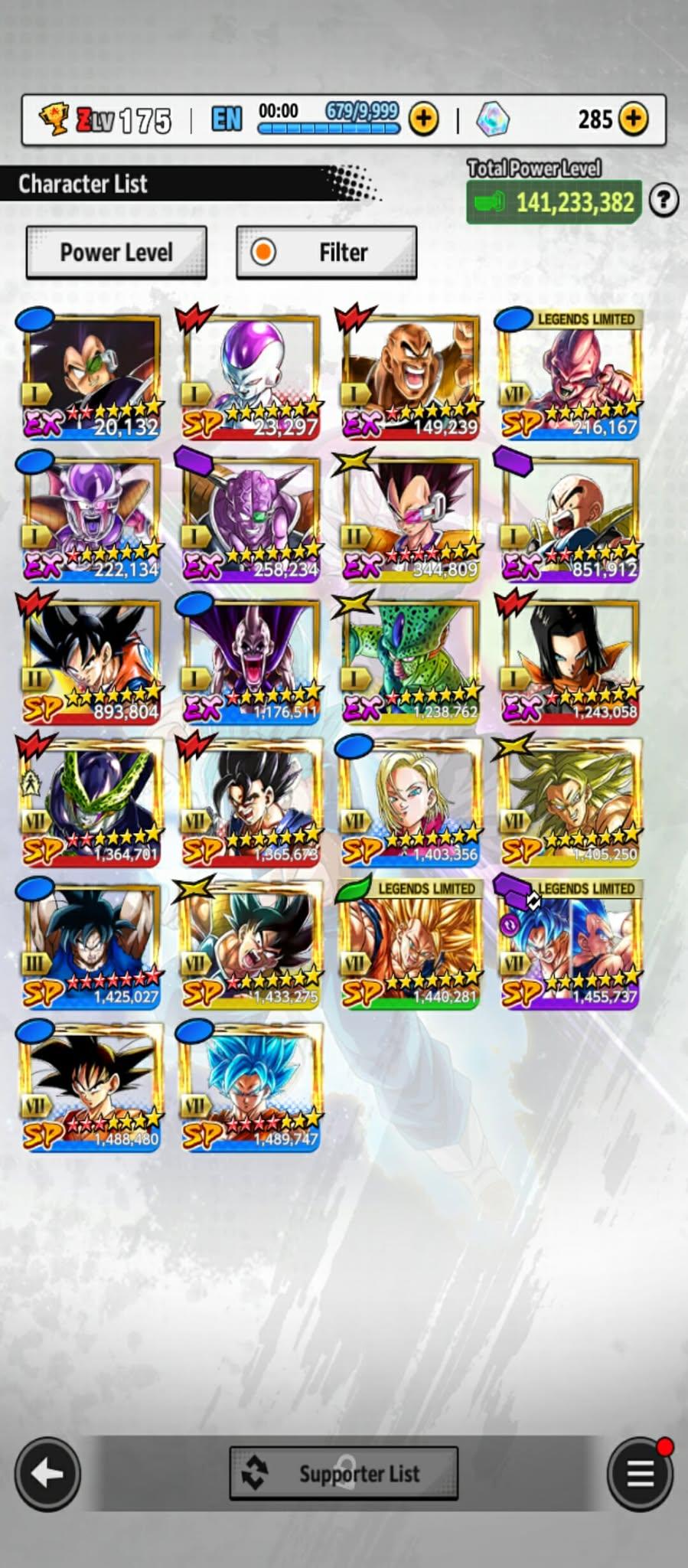View the character with power 851,912
Screen dimensions: 688x1568
tap(570, 518)
